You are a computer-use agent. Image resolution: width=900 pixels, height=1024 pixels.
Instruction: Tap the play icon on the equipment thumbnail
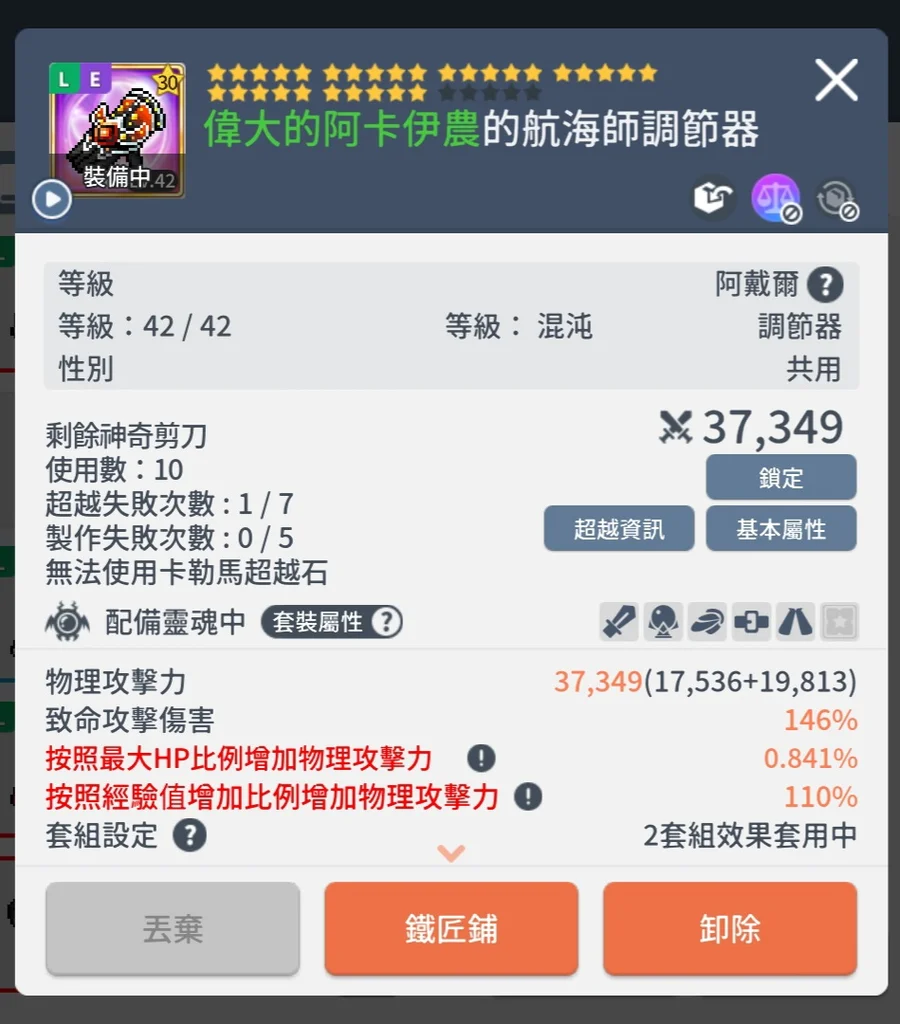(x=51, y=199)
